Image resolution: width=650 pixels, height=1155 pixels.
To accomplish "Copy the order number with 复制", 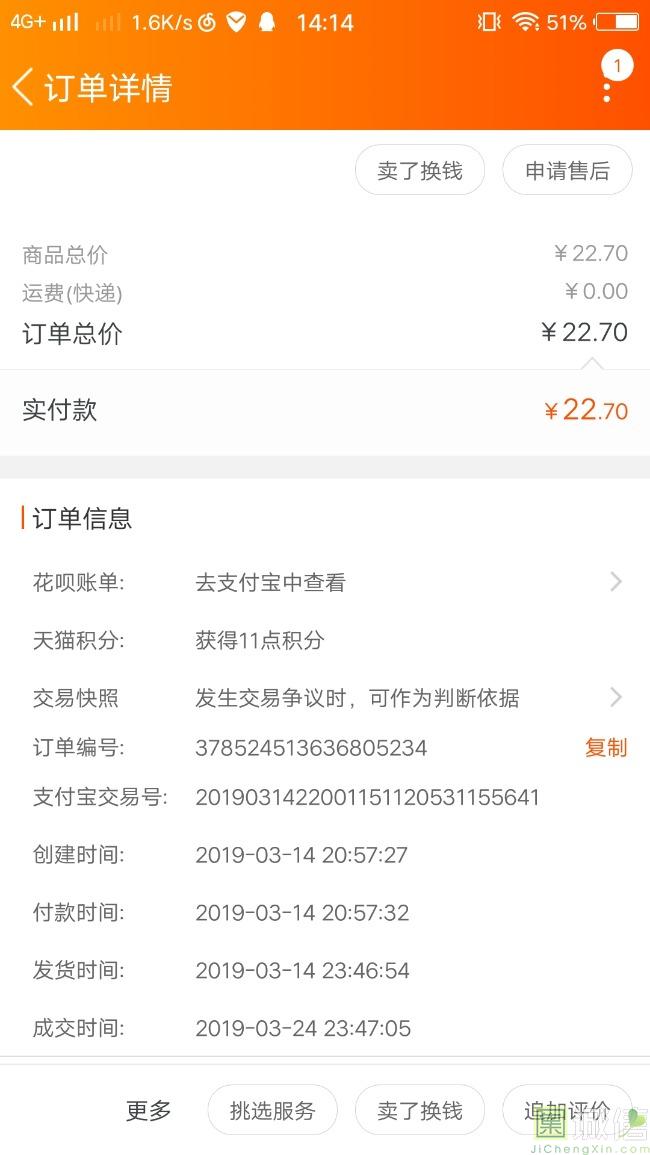I will point(605,747).
